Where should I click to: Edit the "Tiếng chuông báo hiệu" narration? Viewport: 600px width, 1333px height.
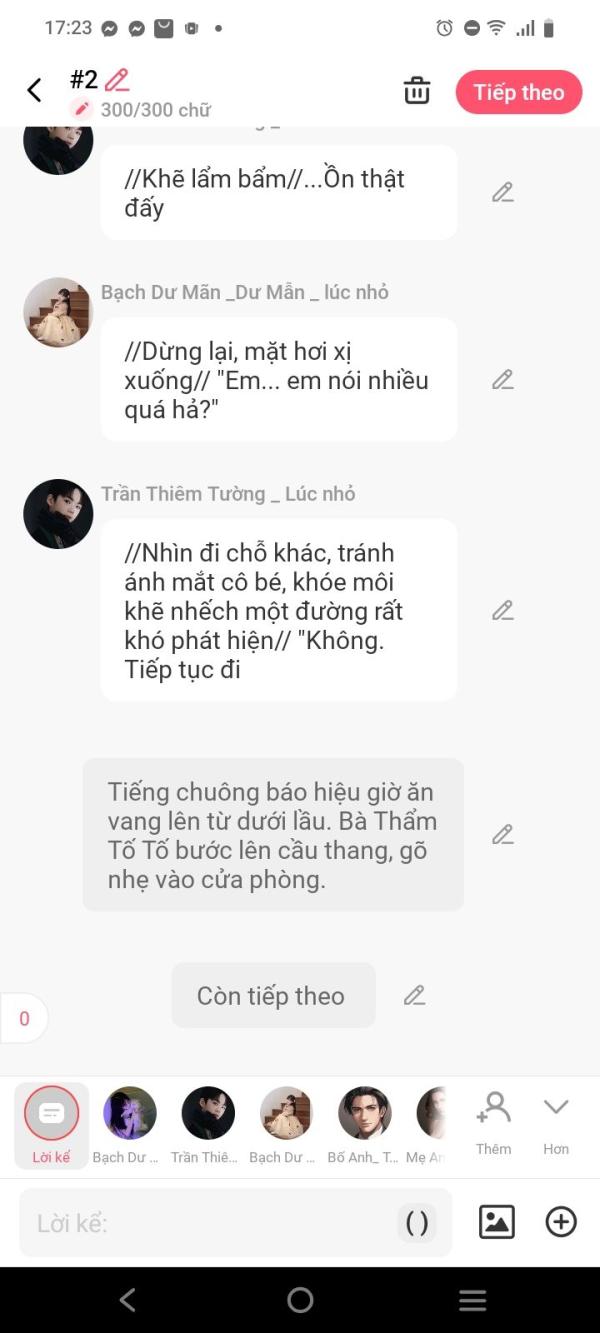tap(503, 834)
